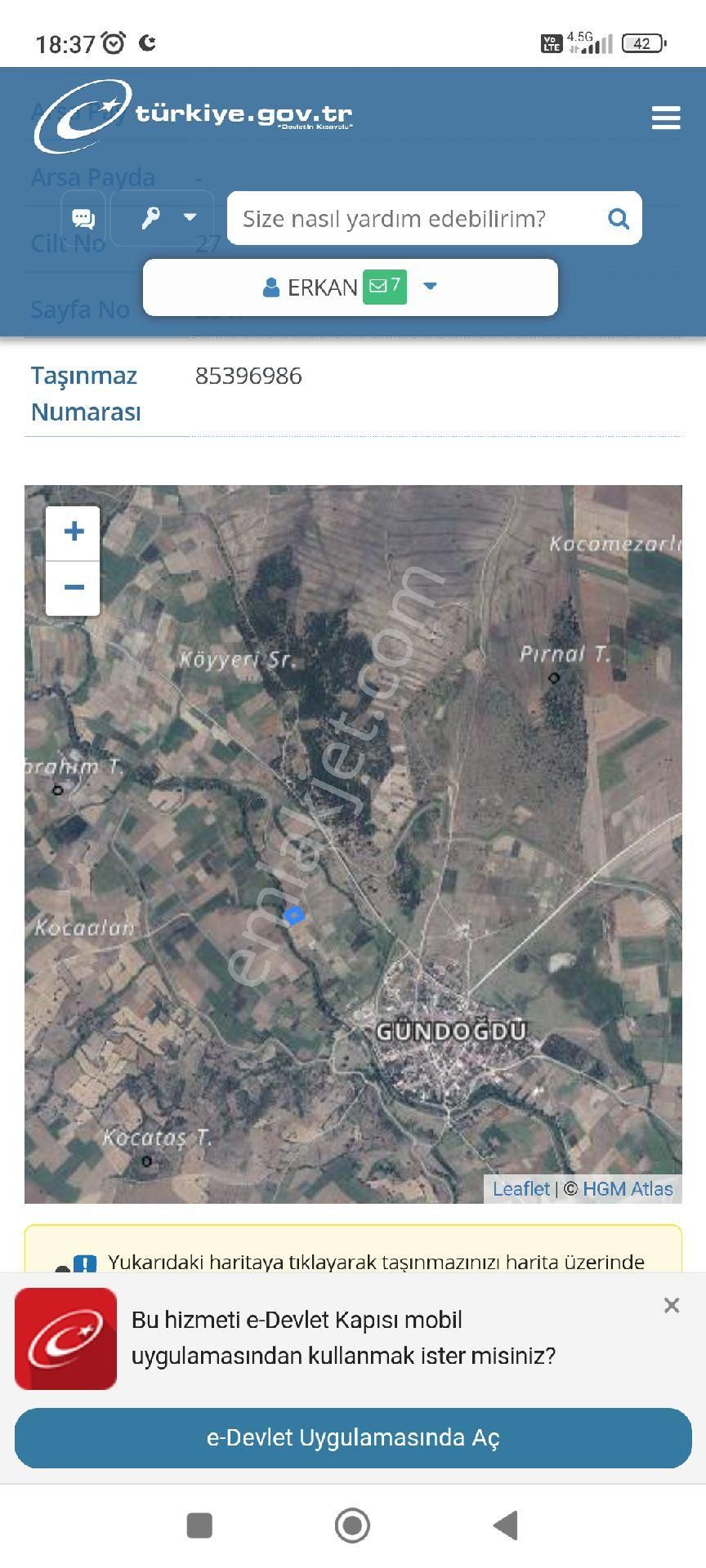This screenshot has height=1568, width=706.
Task: Dismiss the e-Devlet app banner
Action: click(x=672, y=1305)
